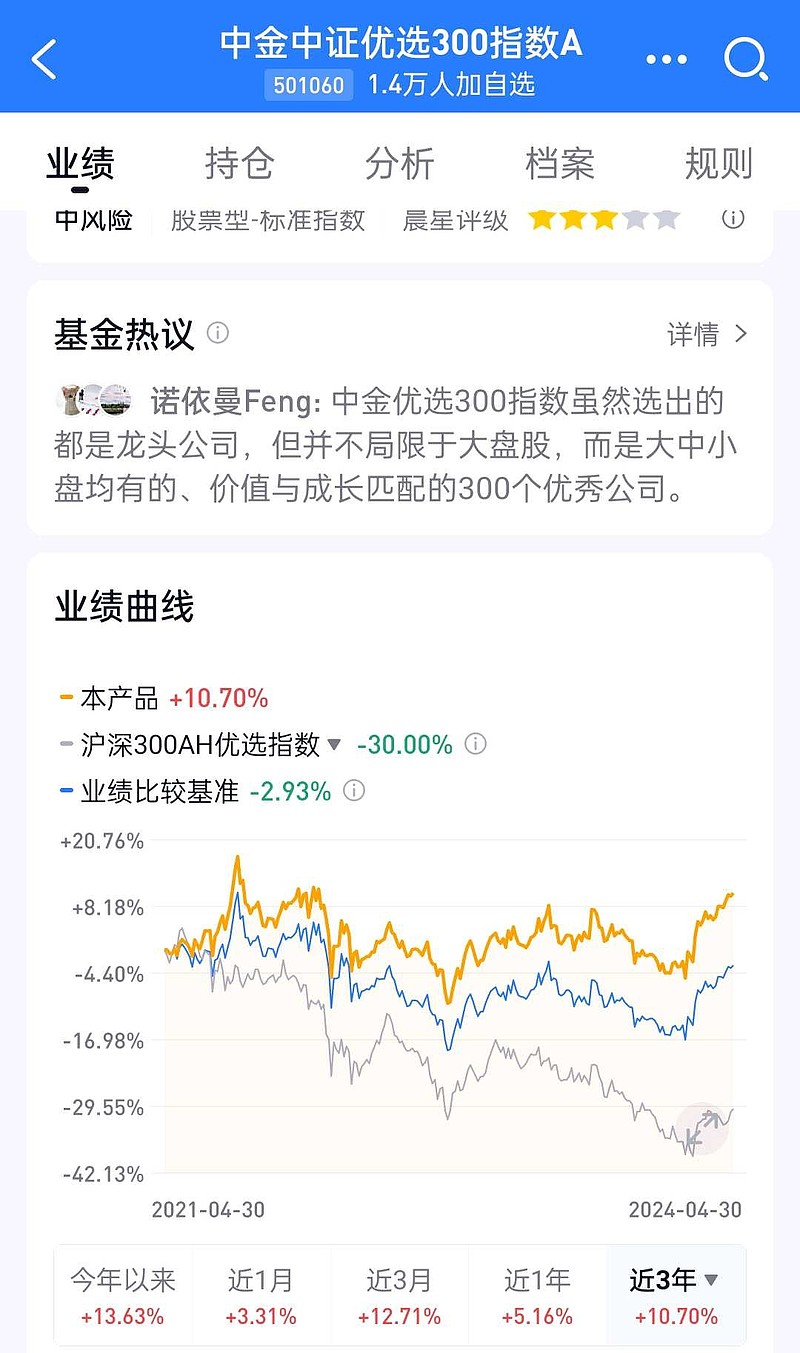
Task: Tap the info icon next to 业绩比较基准
Action: tap(354, 791)
